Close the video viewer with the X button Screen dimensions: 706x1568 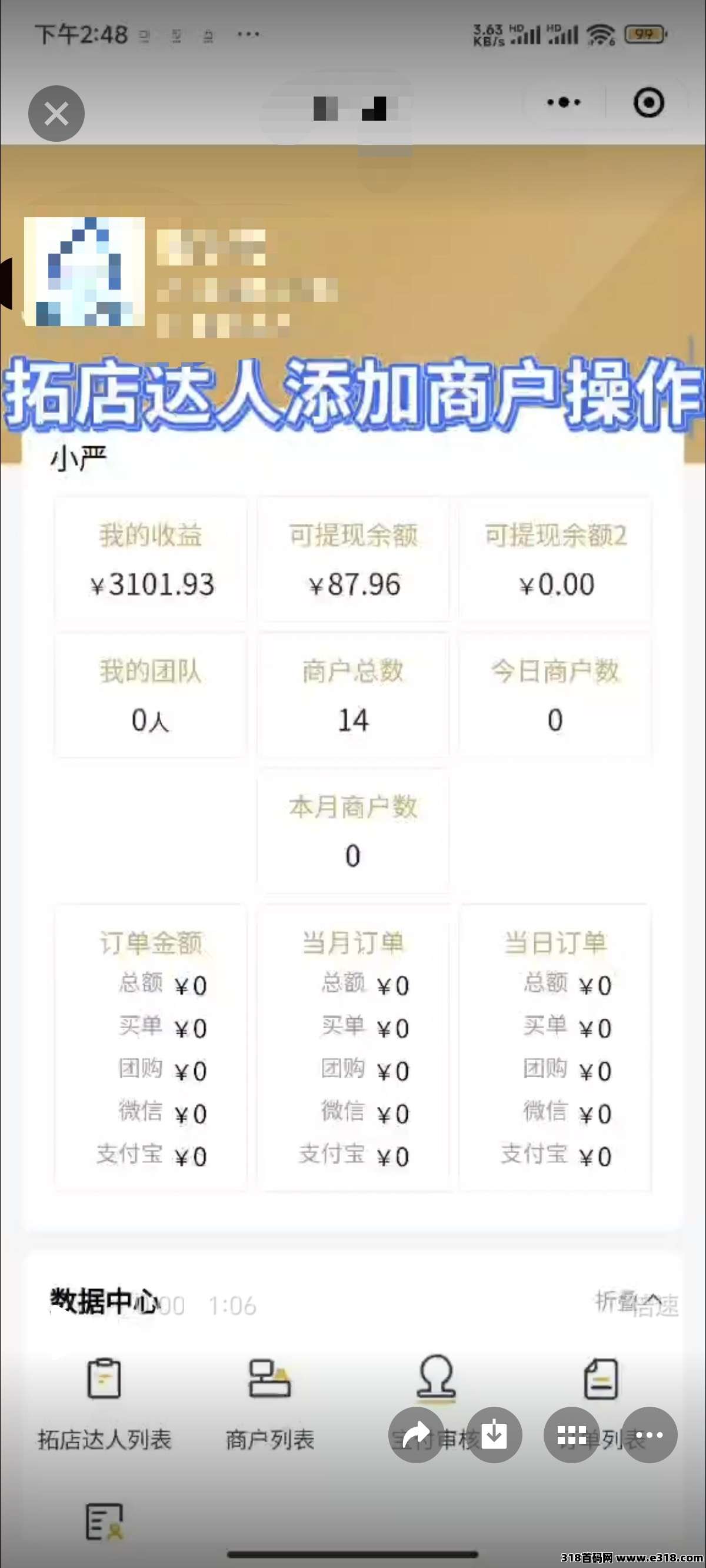[x=56, y=114]
